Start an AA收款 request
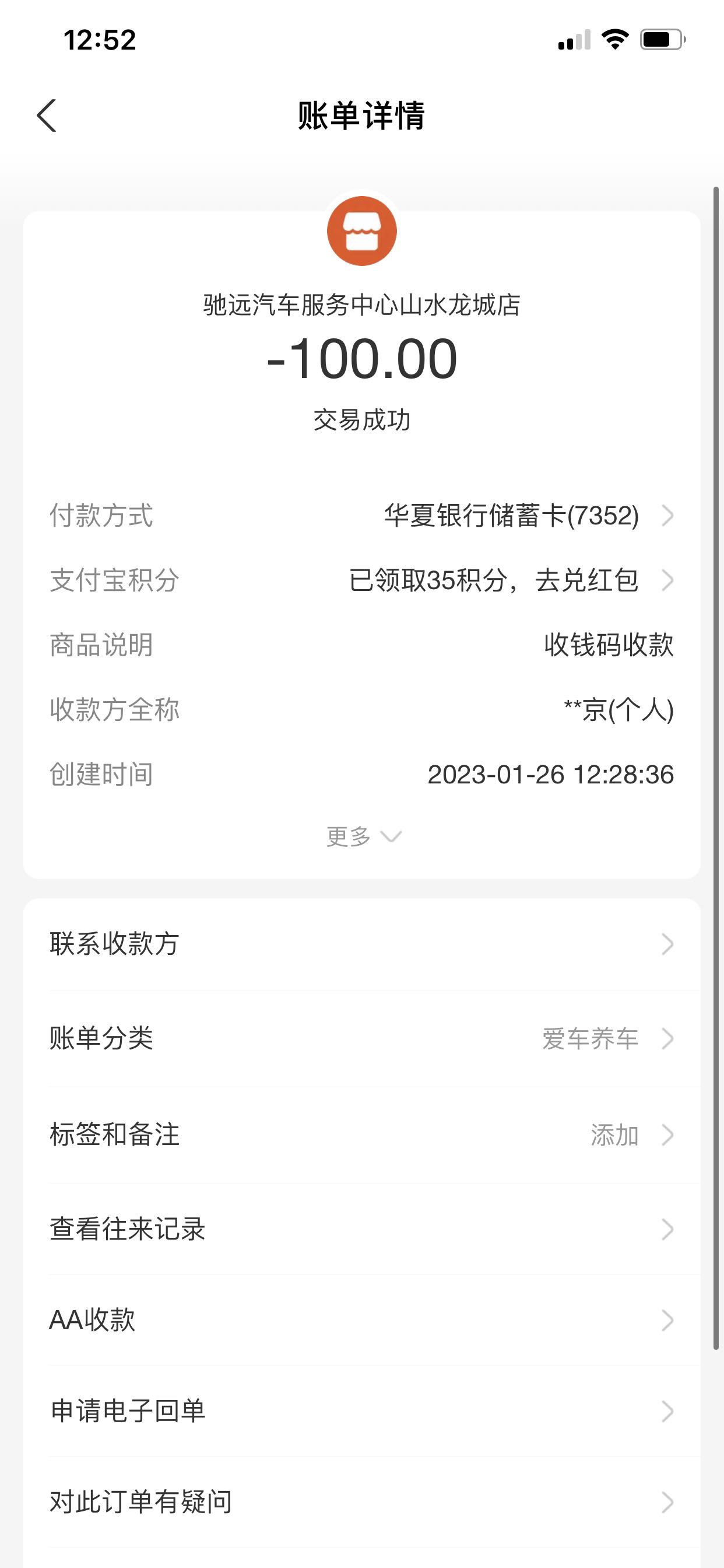Screen dimensions: 724x1568 click(361, 1320)
